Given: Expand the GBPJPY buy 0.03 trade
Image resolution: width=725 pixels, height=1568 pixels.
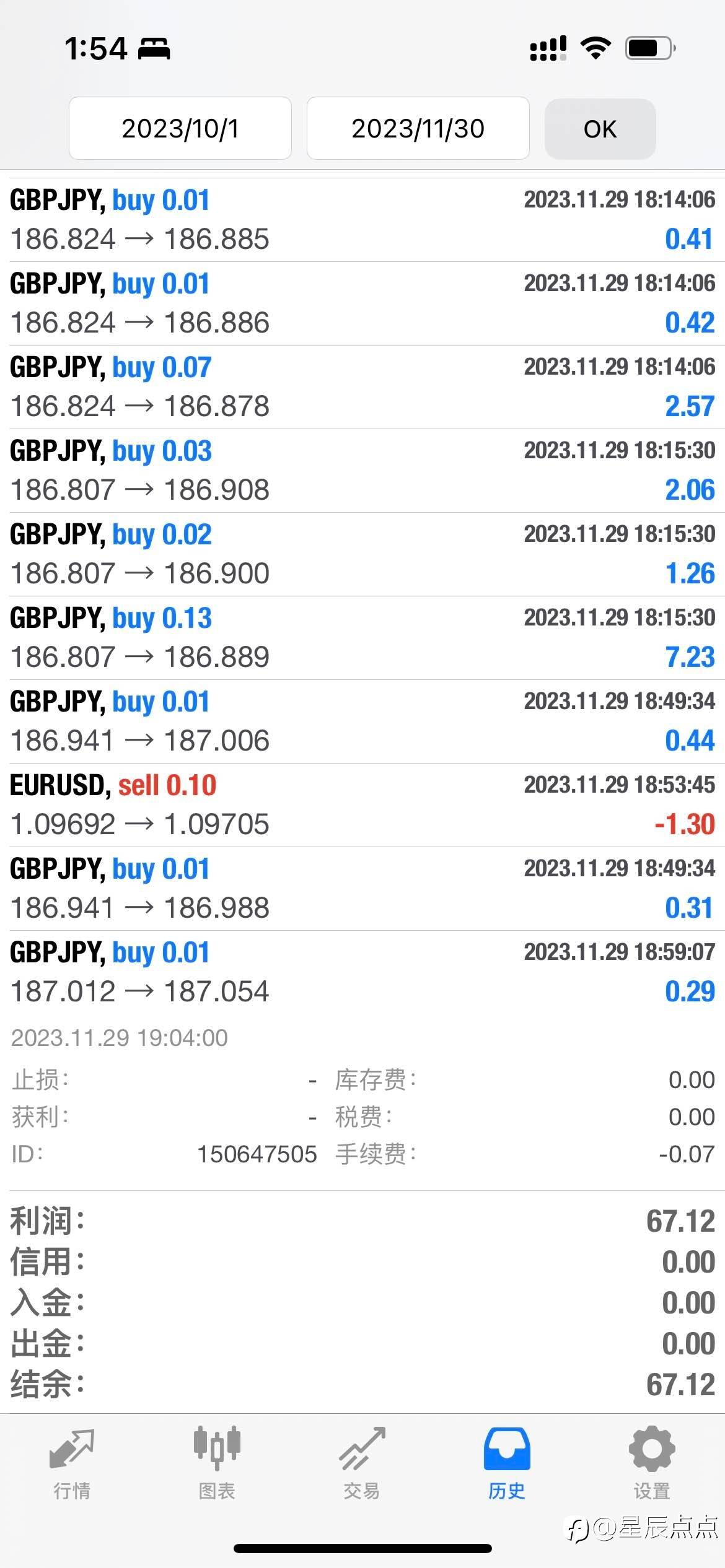Looking at the screenshot, I should click(x=362, y=471).
